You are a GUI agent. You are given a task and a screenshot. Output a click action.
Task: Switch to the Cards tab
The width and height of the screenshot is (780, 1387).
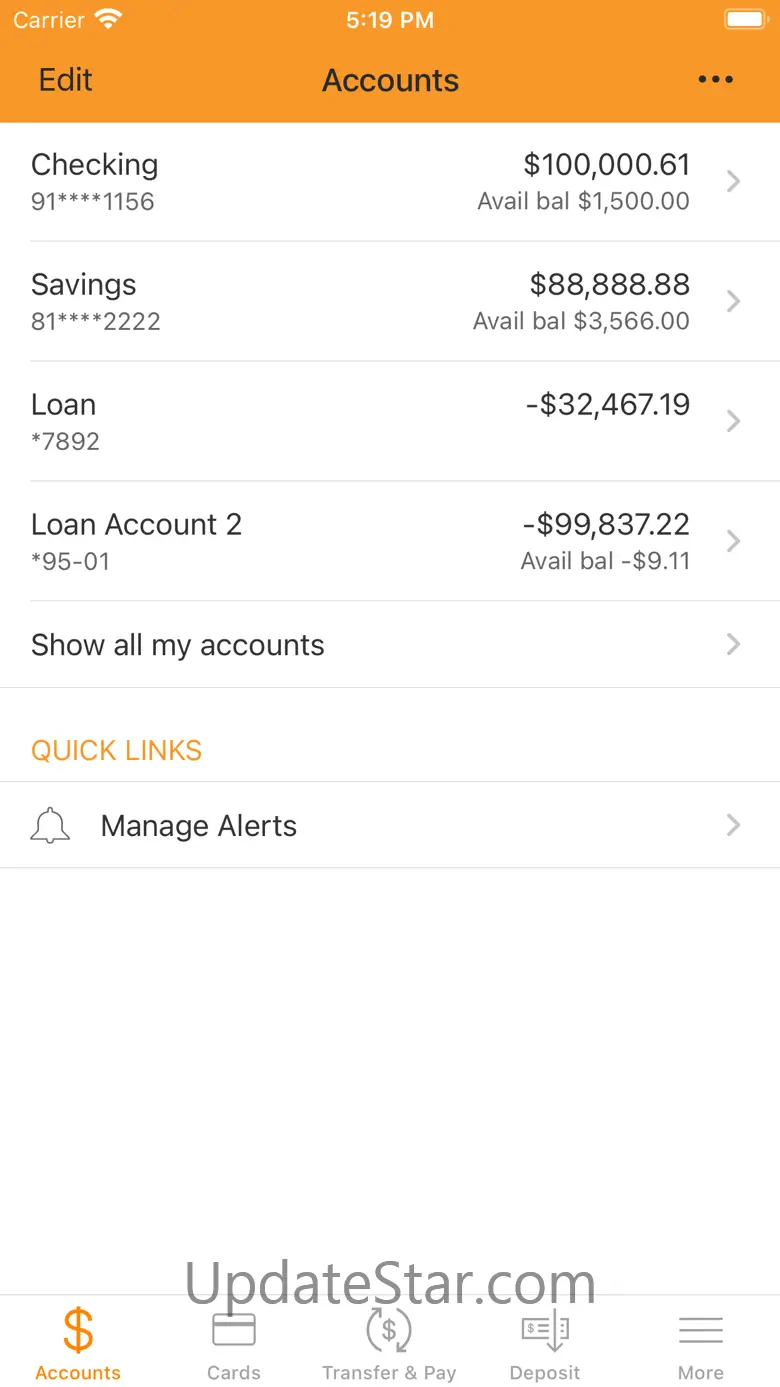pos(234,1343)
